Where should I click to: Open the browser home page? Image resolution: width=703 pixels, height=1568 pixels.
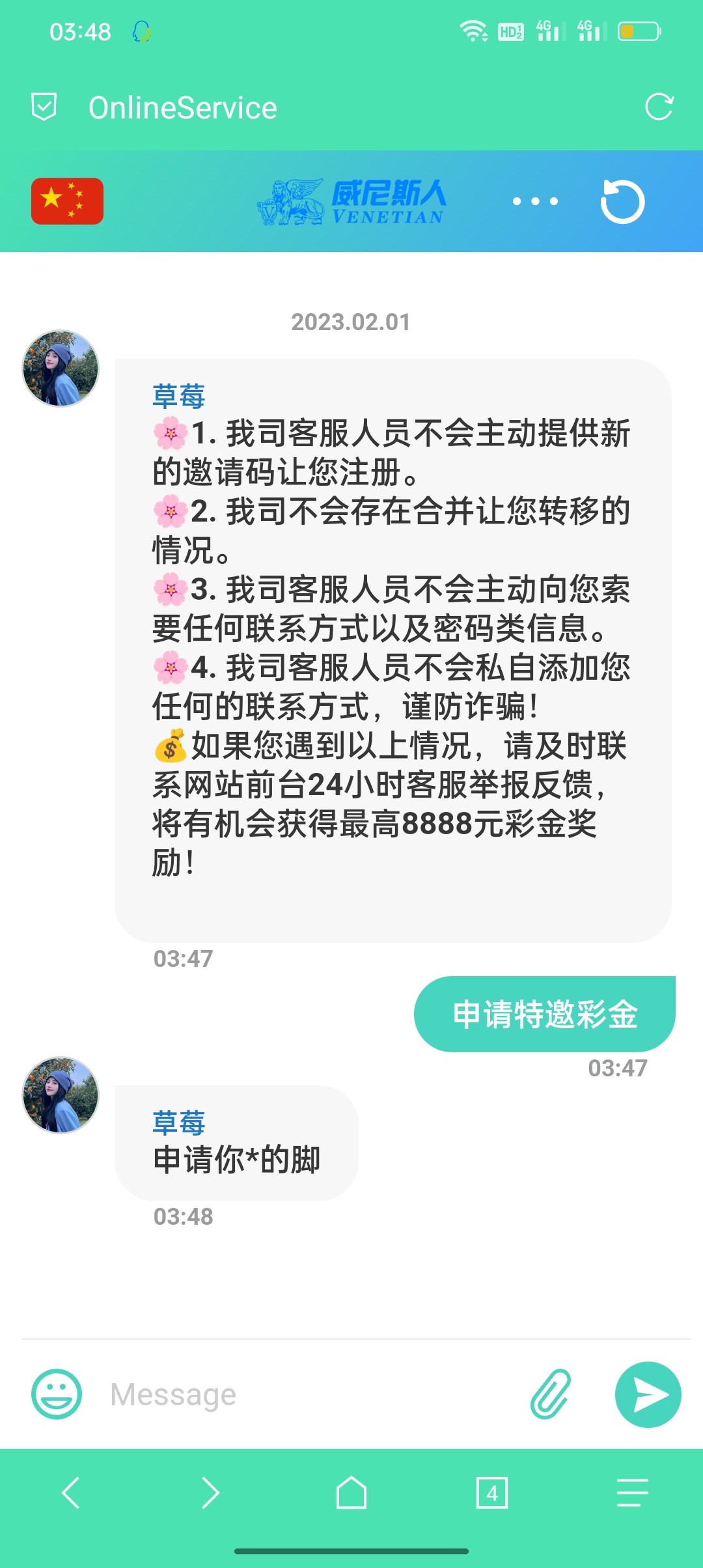point(351,1492)
